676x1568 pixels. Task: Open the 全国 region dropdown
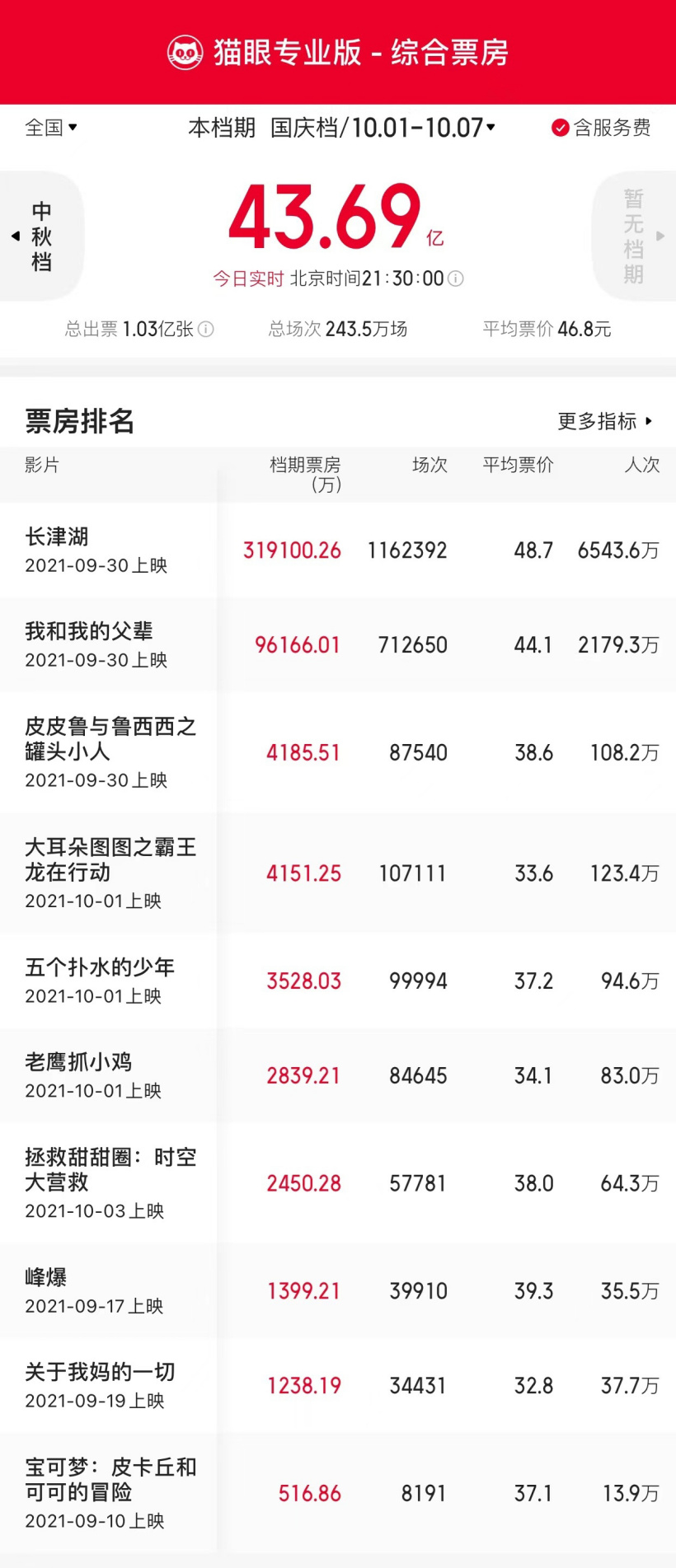point(51,128)
